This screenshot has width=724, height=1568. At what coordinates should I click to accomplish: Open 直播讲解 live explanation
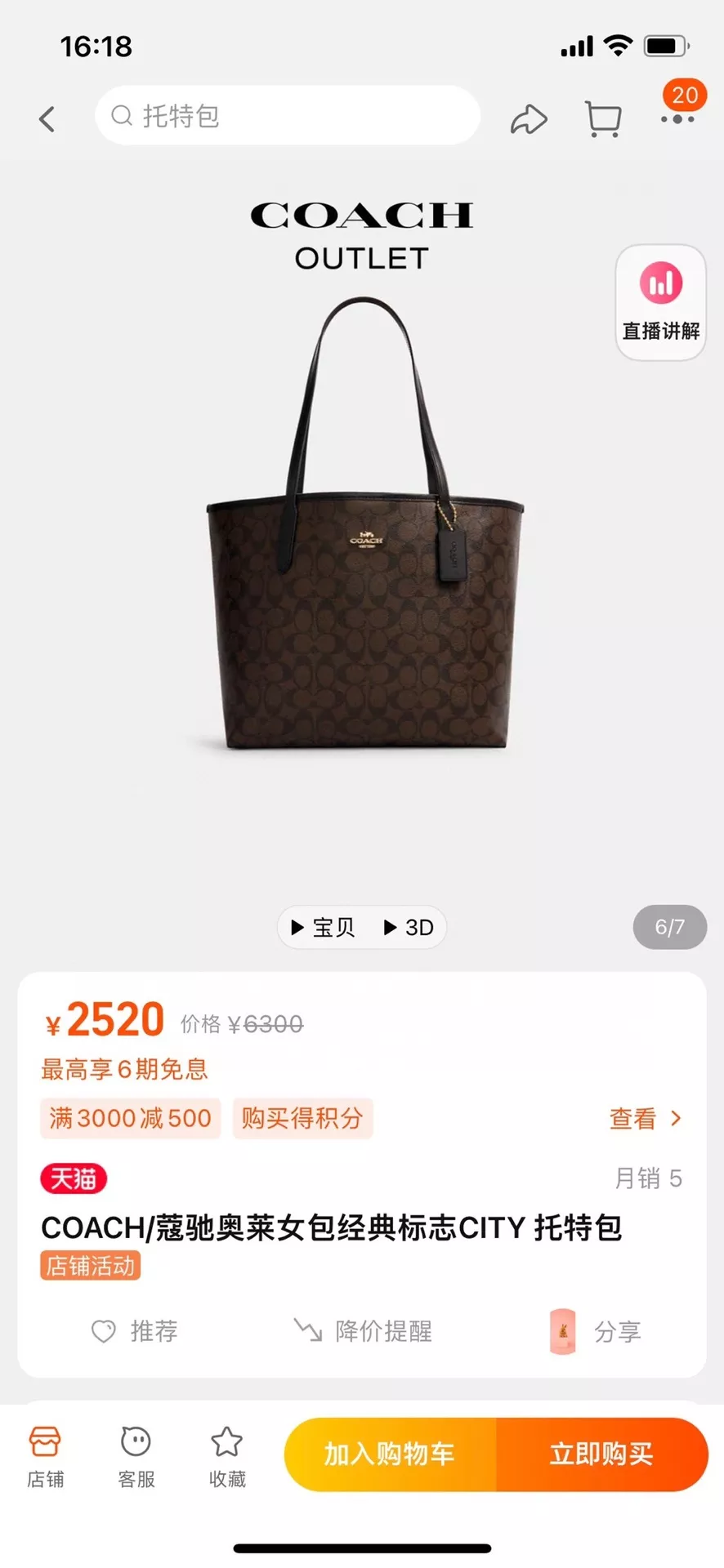click(660, 302)
